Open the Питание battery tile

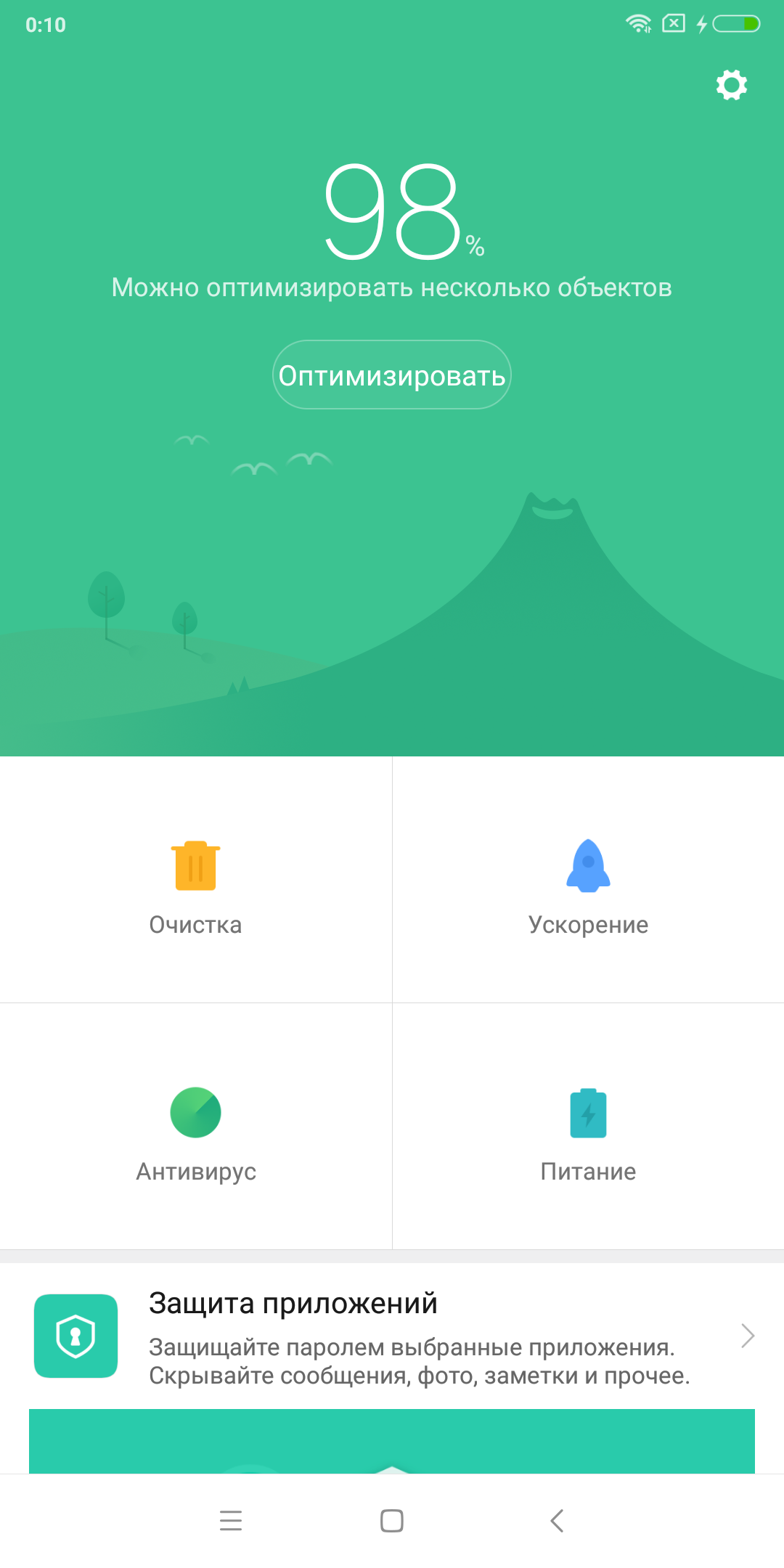pyautogui.click(x=588, y=1127)
